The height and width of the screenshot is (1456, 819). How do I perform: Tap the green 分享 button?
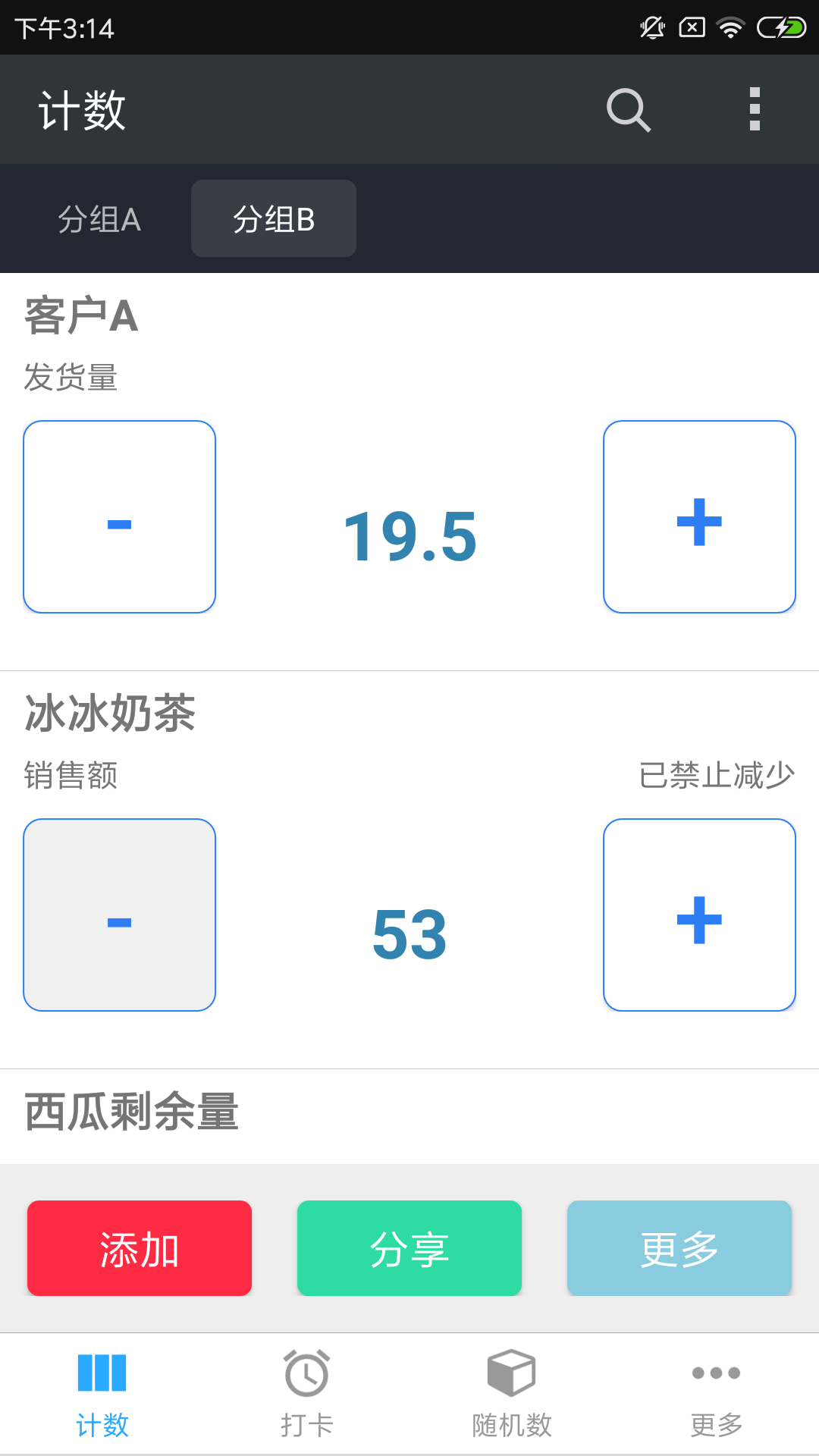click(x=409, y=1248)
